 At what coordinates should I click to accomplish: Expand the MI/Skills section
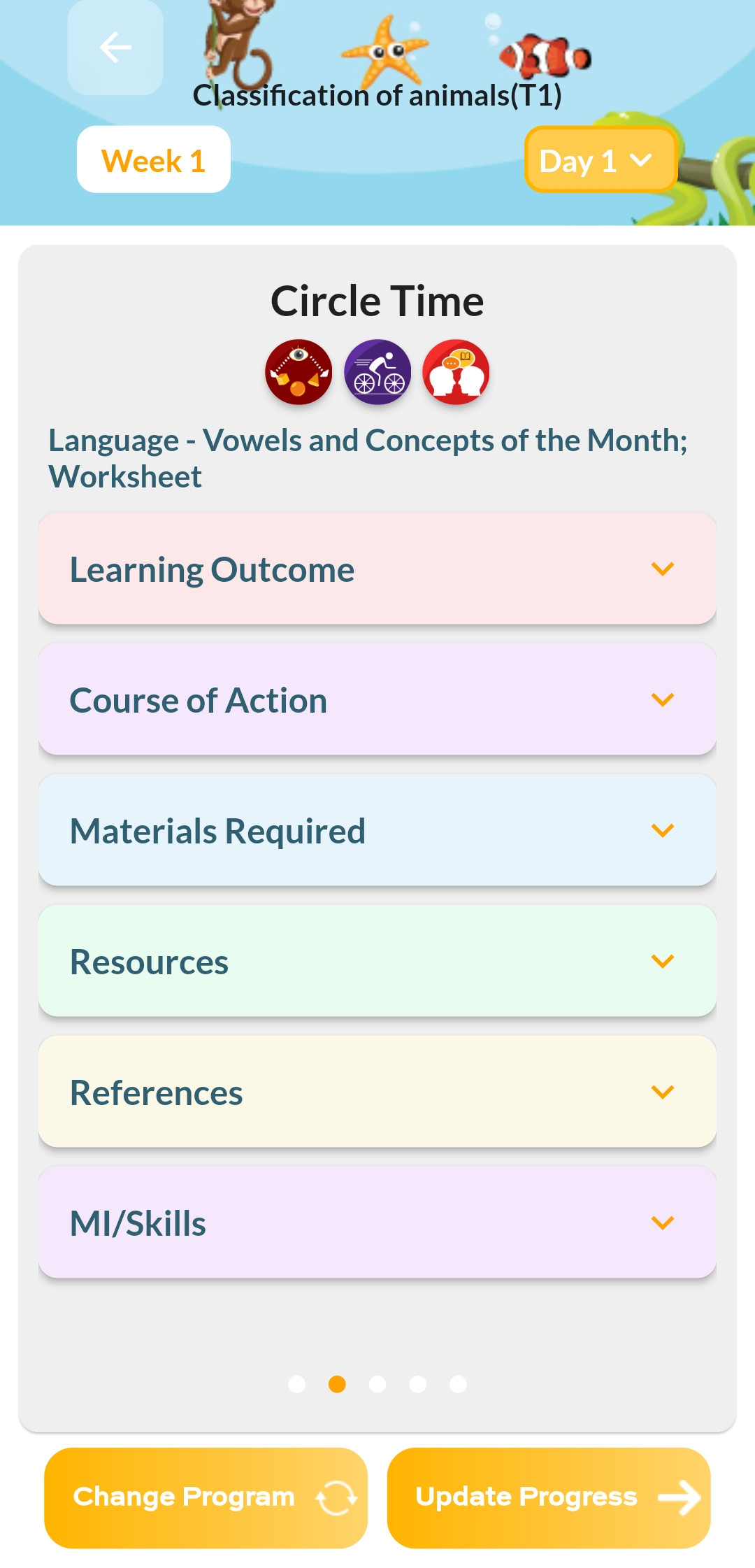click(x=377, y=1223)
